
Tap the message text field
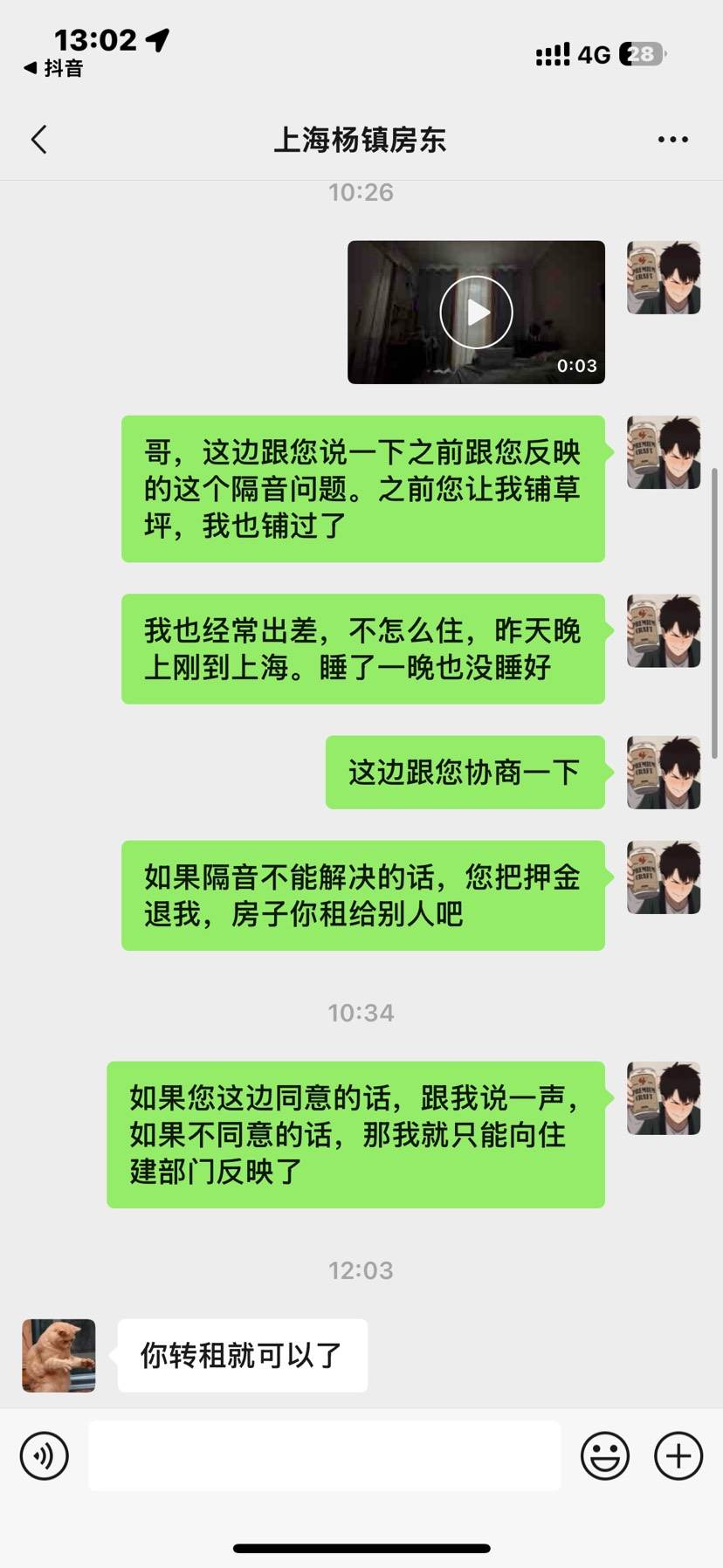point(324,1455)
